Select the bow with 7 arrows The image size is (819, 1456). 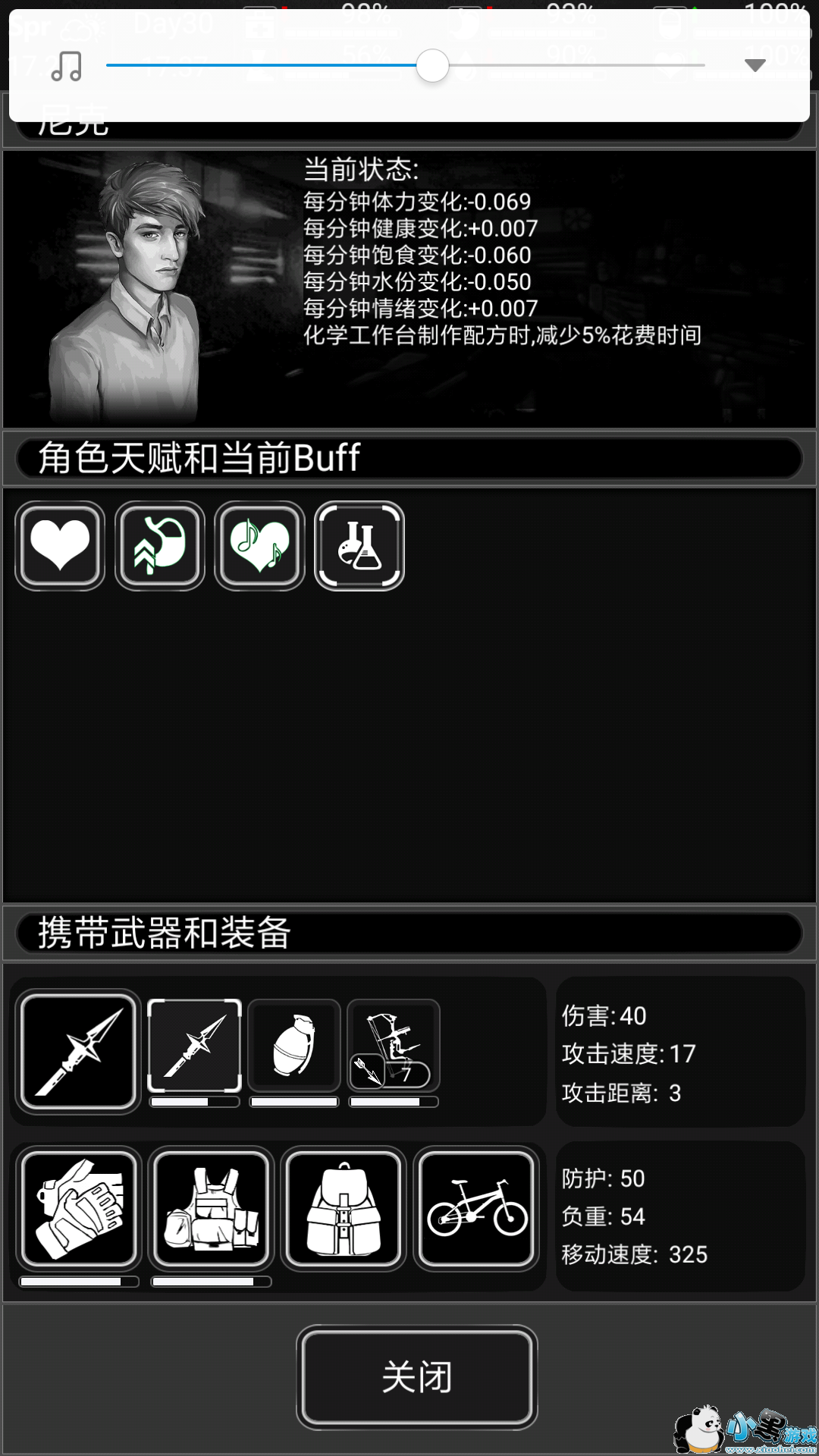pyautogui.click(x=394, y=1046)
